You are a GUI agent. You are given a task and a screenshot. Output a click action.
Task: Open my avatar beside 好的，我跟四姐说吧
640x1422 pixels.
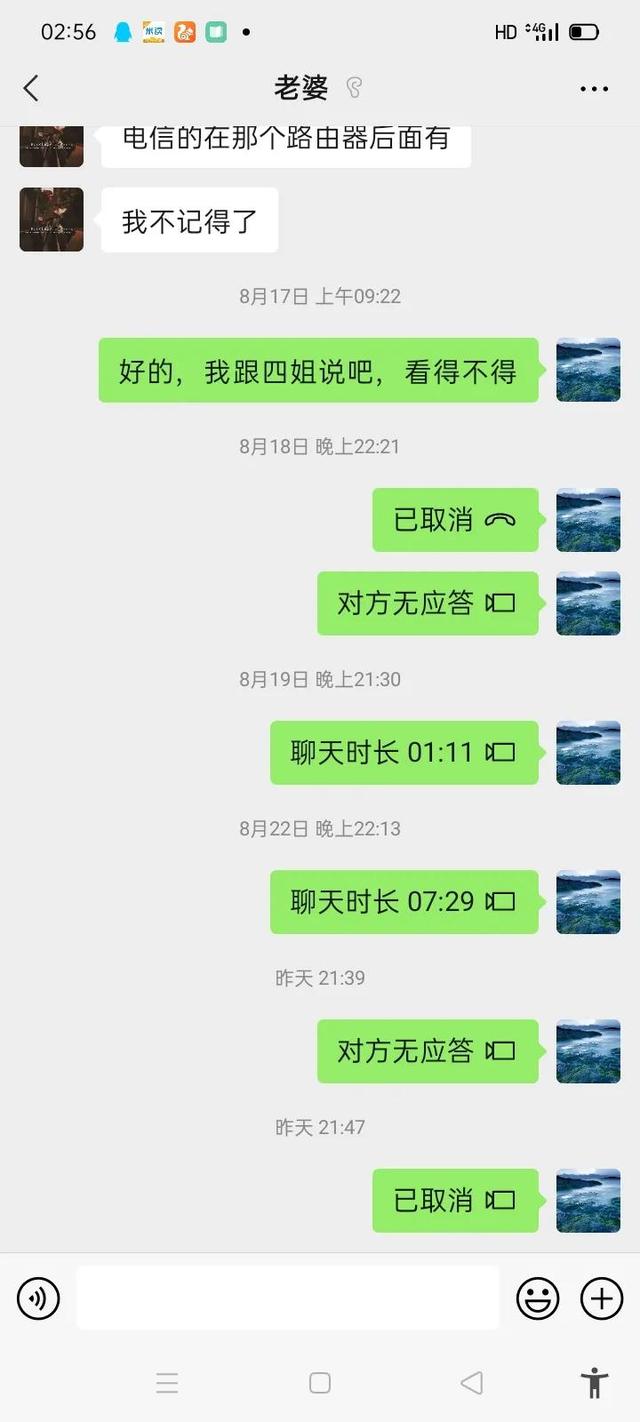coord(588,370)
